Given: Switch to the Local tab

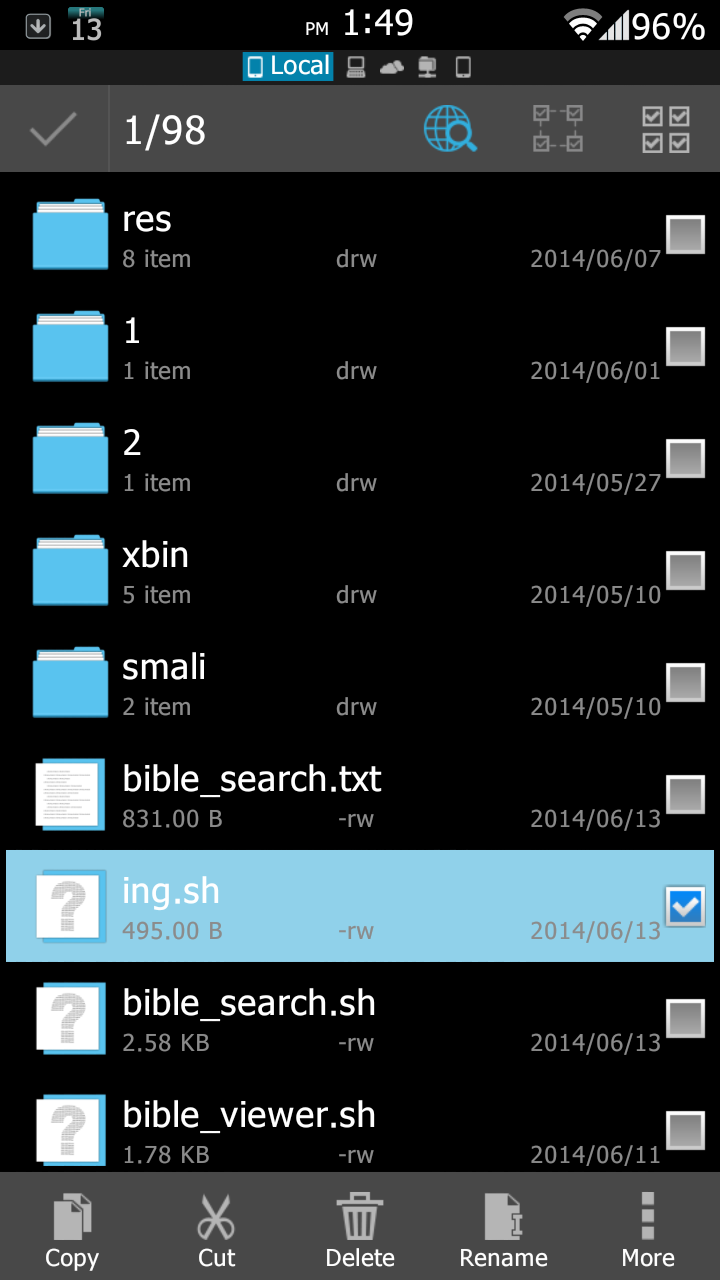Looking at the screenshot, I should click(x=288, y=67).
